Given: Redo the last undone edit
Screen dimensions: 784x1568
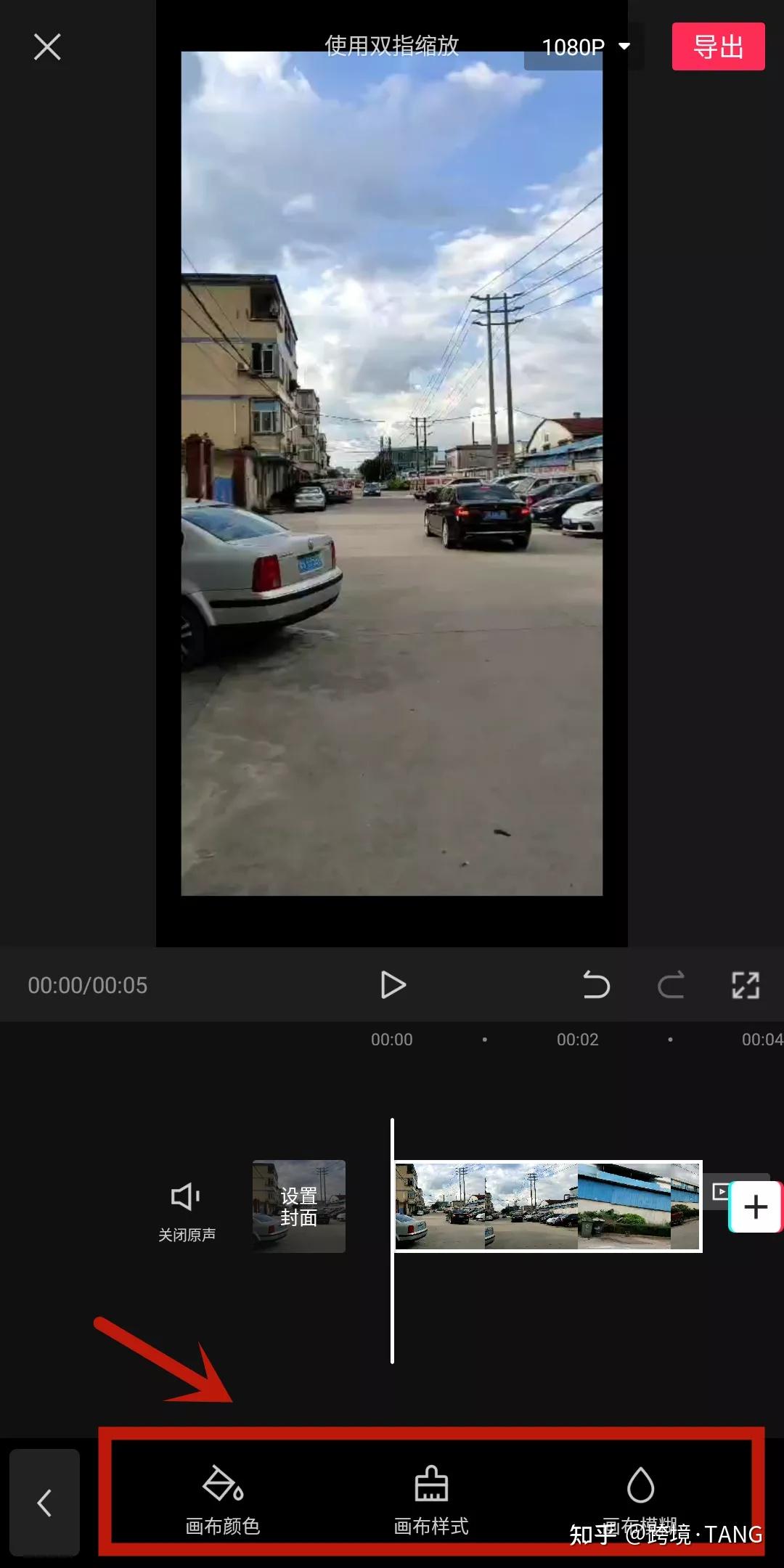Looking at the screenshot, I should click(x=671, y=985).
